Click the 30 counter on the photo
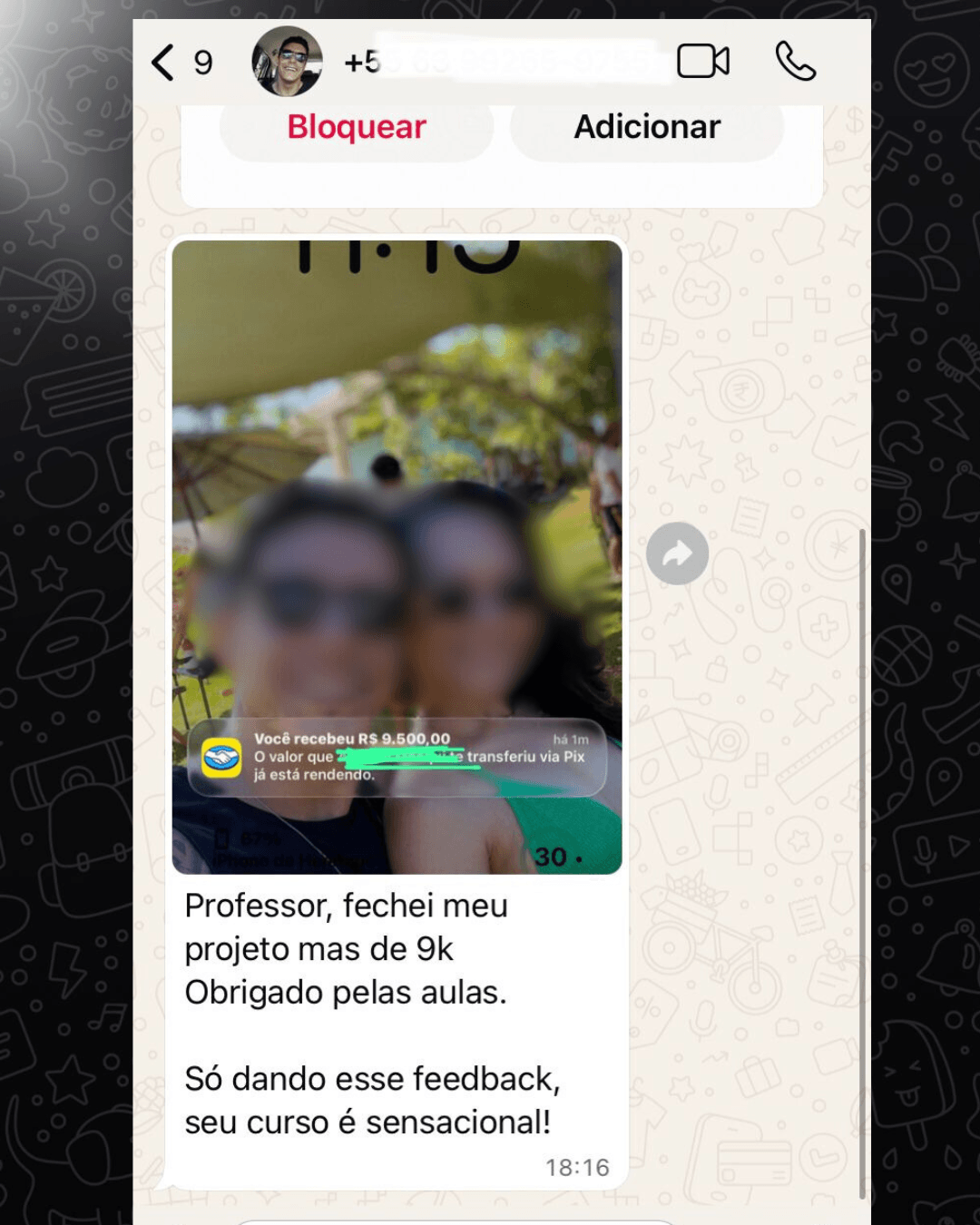 550,857
